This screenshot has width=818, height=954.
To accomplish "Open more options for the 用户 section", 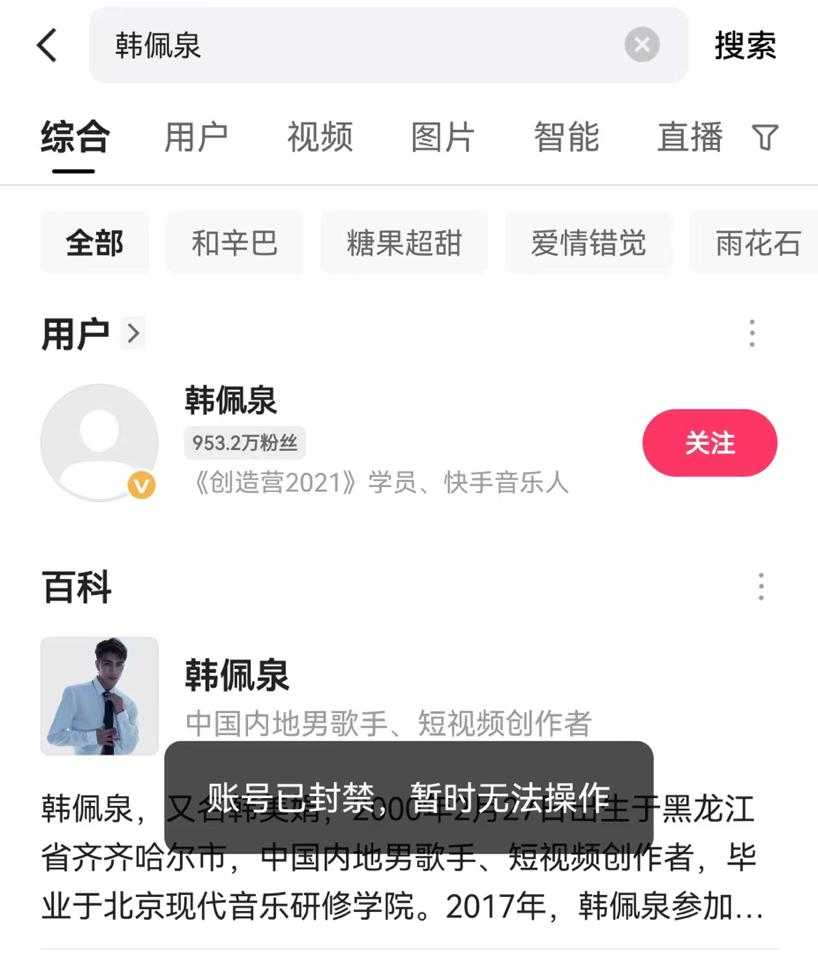I will [x=752, y=333].
